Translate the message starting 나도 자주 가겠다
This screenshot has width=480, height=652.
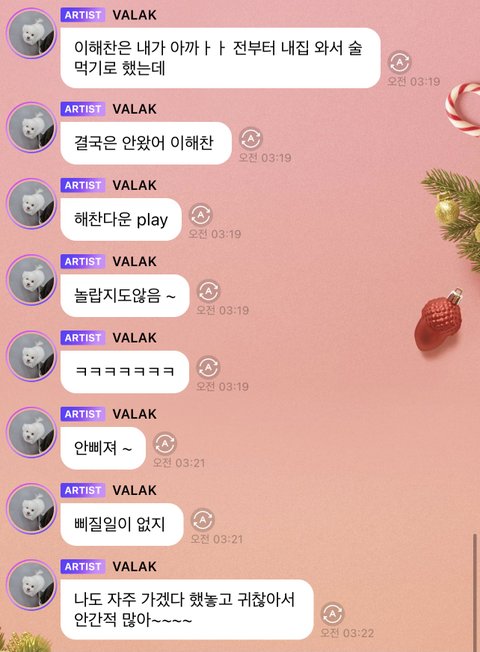point(332,614)
